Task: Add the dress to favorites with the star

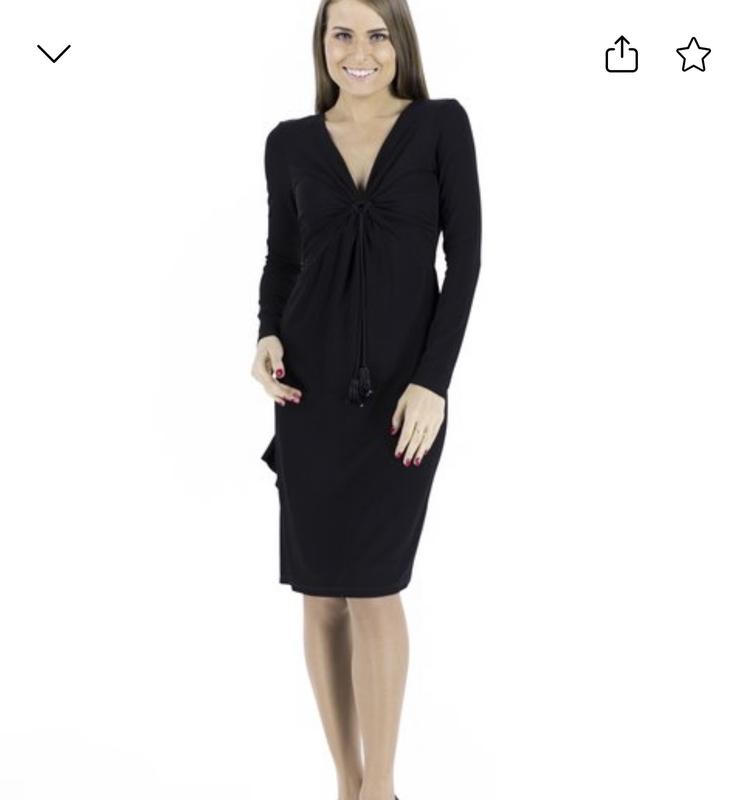Action: coord(693,54)
